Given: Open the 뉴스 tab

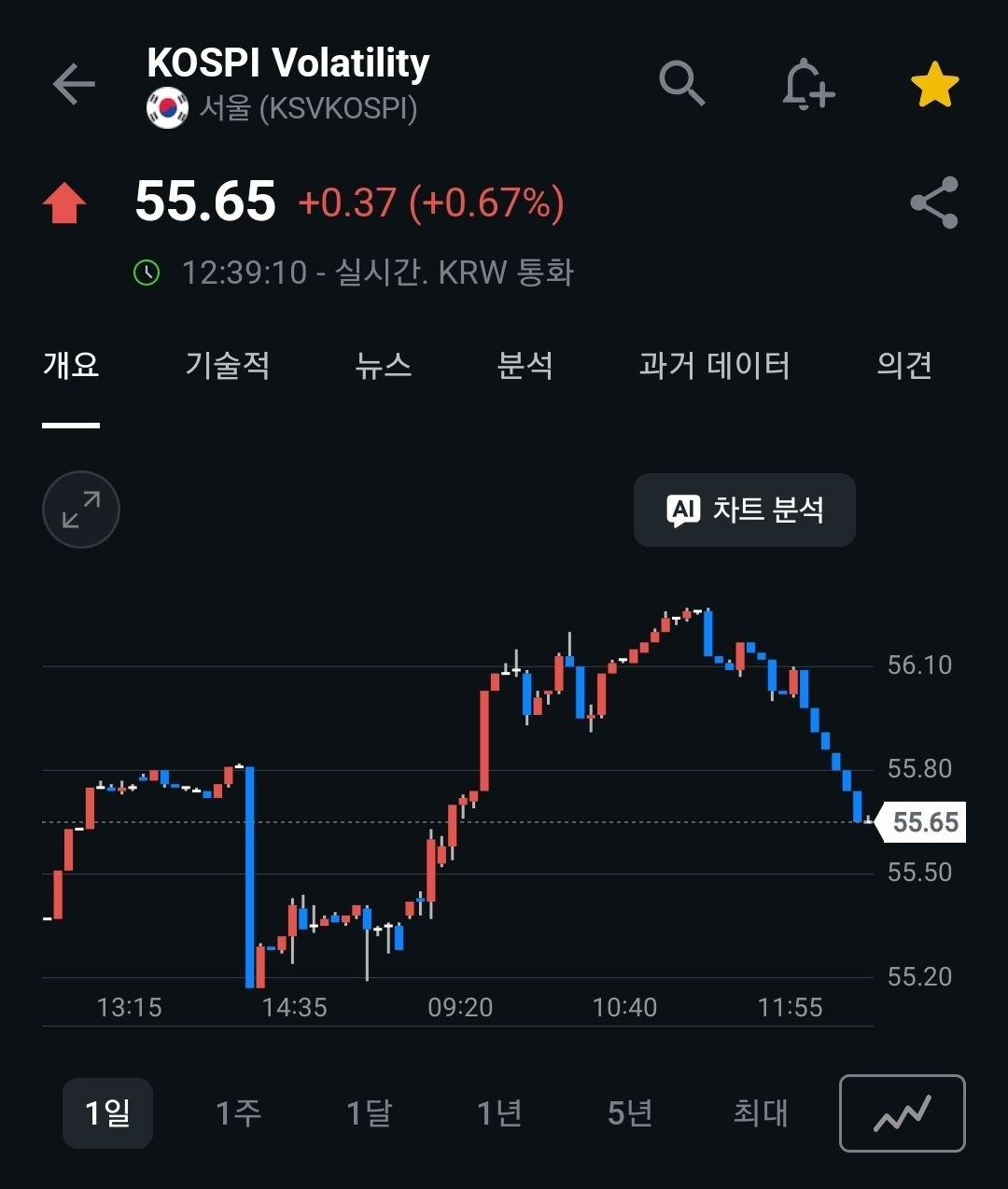Looking at the screenshot, I should [x=384, y=365].
